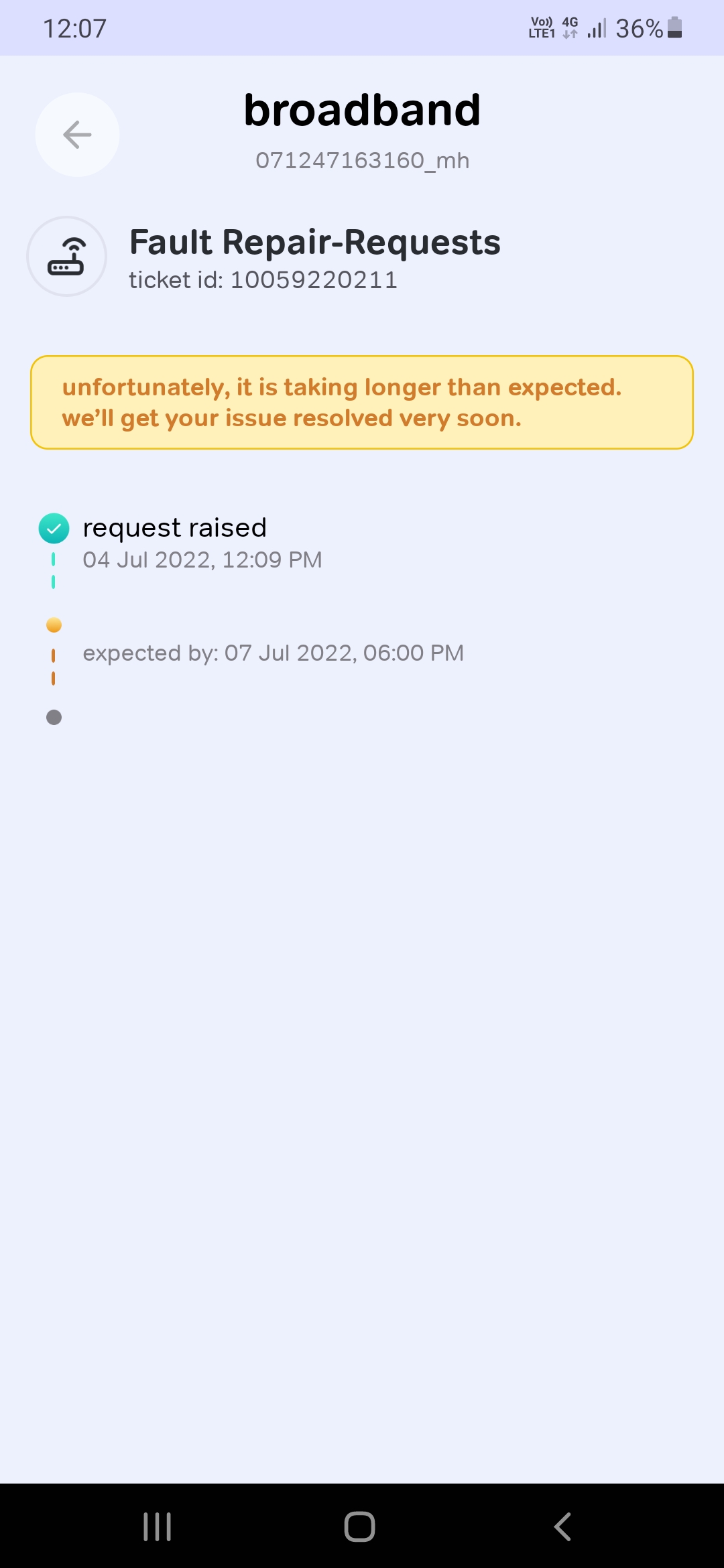Go back using the arrow button
Image resolution: width=724 pixels, height=1568 pixels.
pyautogui.click(x=77, y=135)
